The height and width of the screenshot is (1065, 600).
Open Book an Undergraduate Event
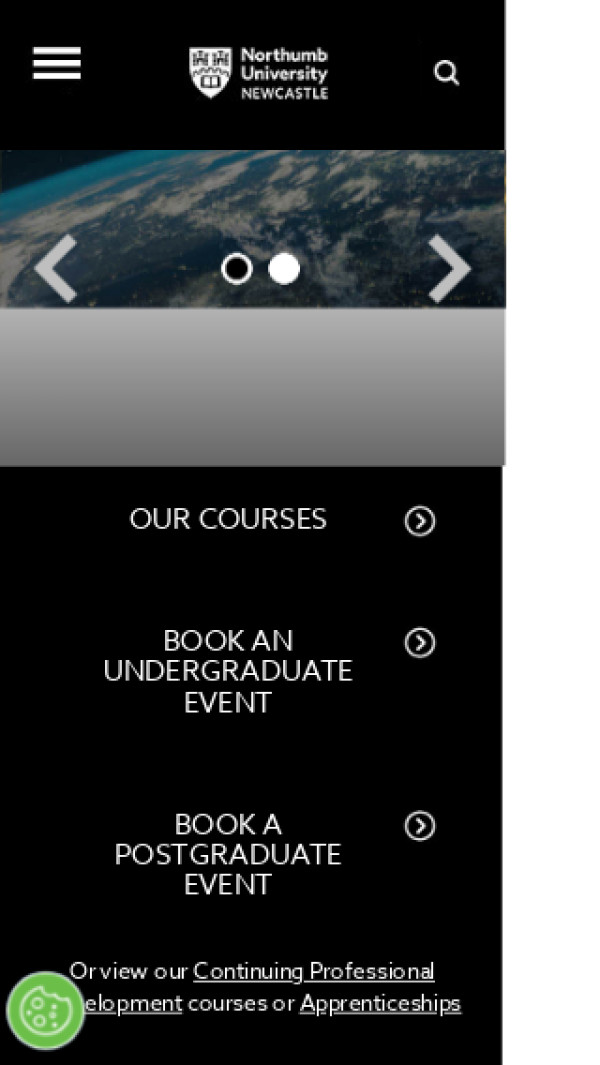(228, 671)
